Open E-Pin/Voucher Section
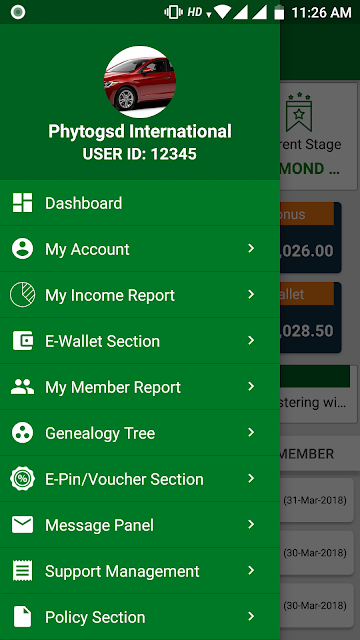This screenshot has width=360, height=640. [140, 479]
